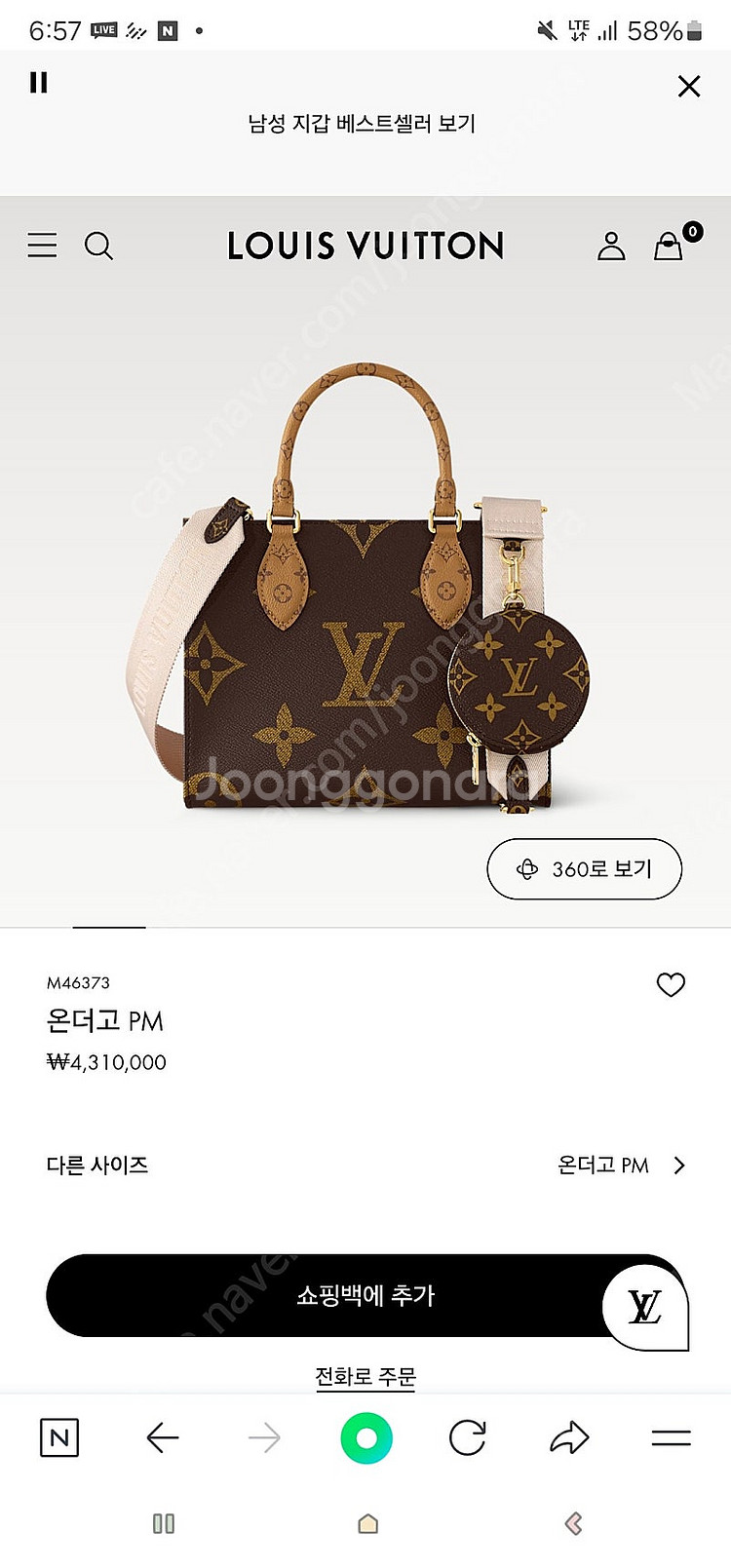Expand the 다른 사이즈 size options
This screenshot has width=731, height=1568.
(620, 1166)
